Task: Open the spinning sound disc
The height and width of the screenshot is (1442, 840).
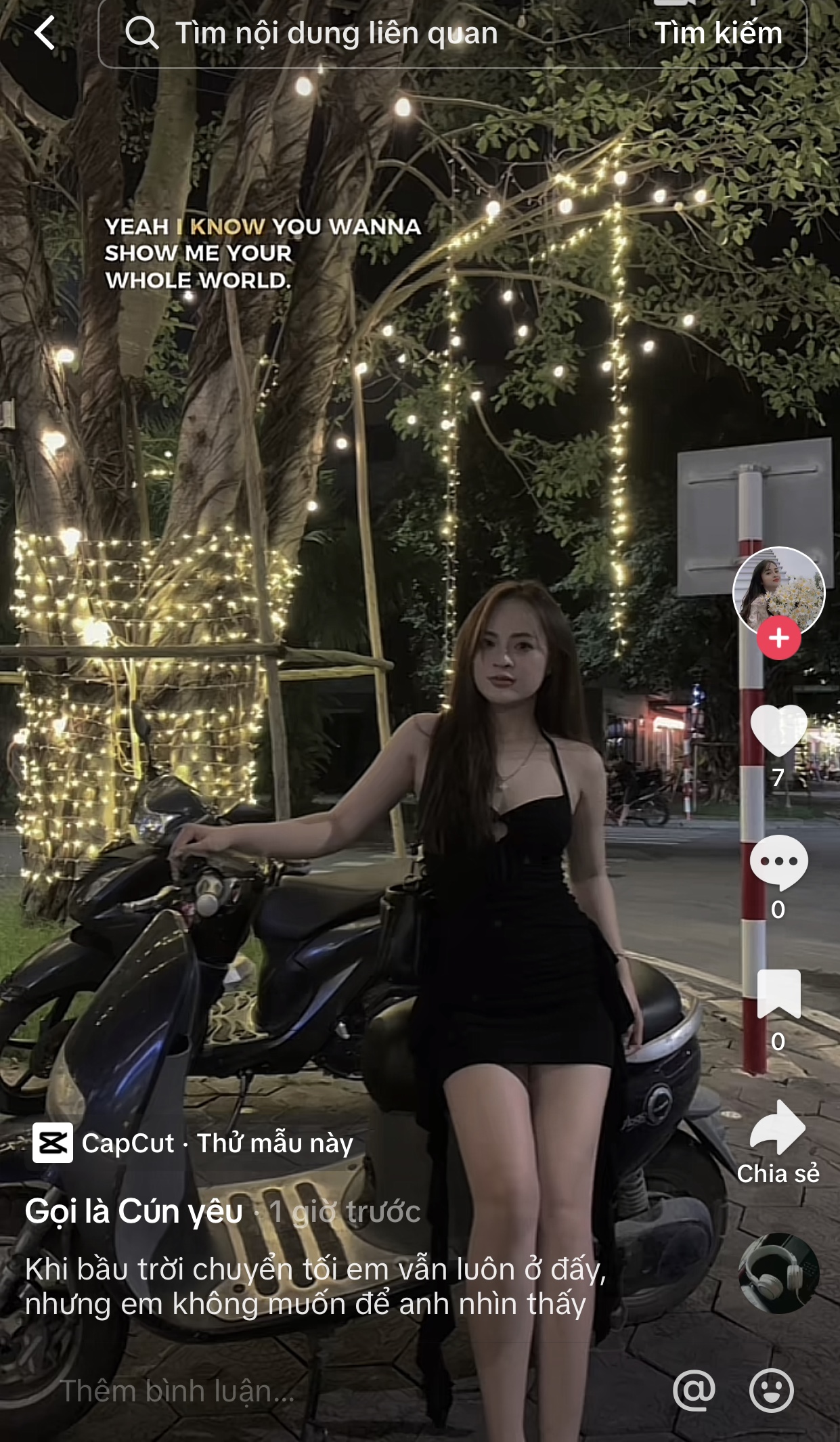Action: point(778,1273)
